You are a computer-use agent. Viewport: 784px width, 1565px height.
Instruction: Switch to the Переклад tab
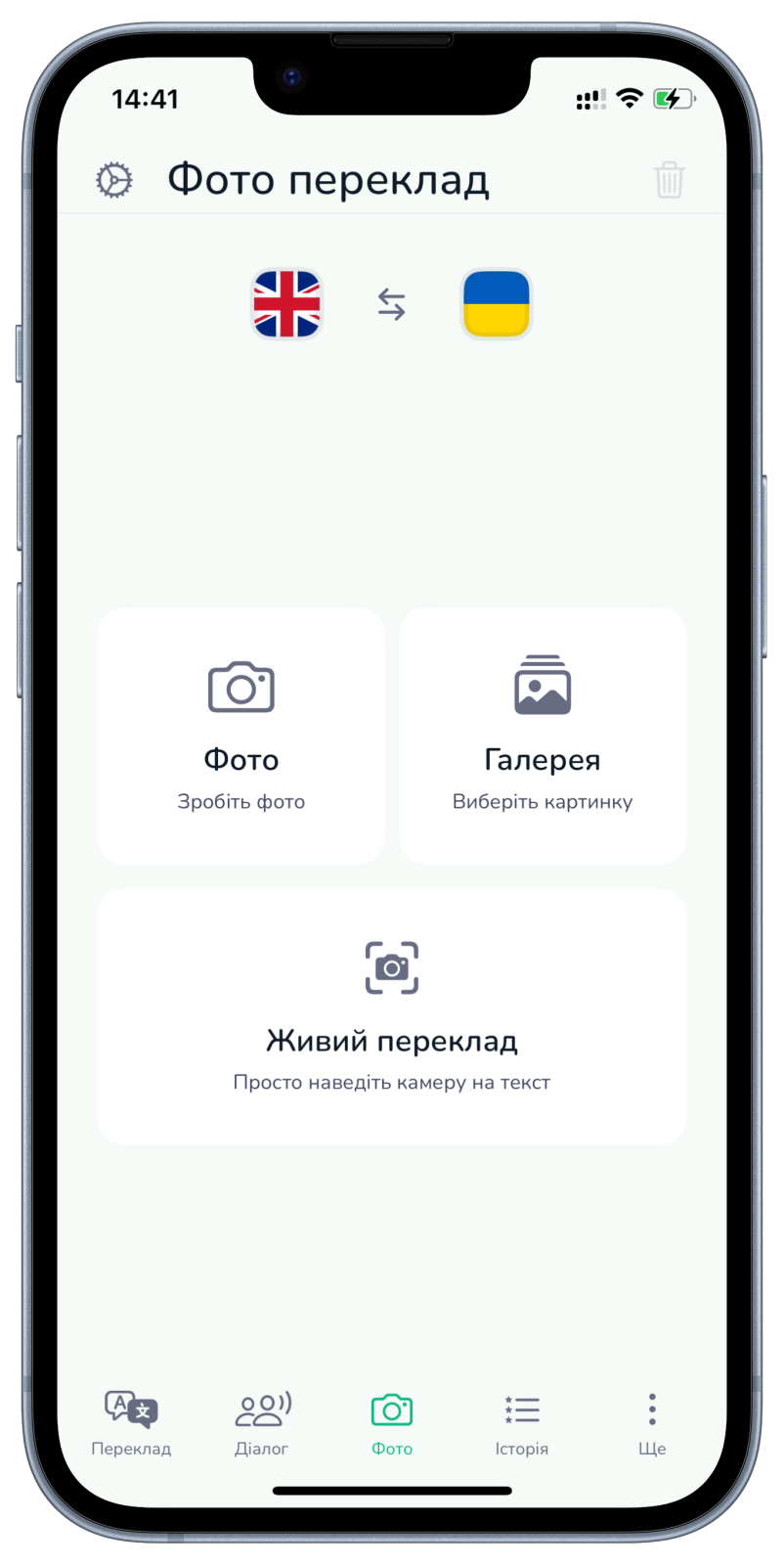coord(131,1424)
